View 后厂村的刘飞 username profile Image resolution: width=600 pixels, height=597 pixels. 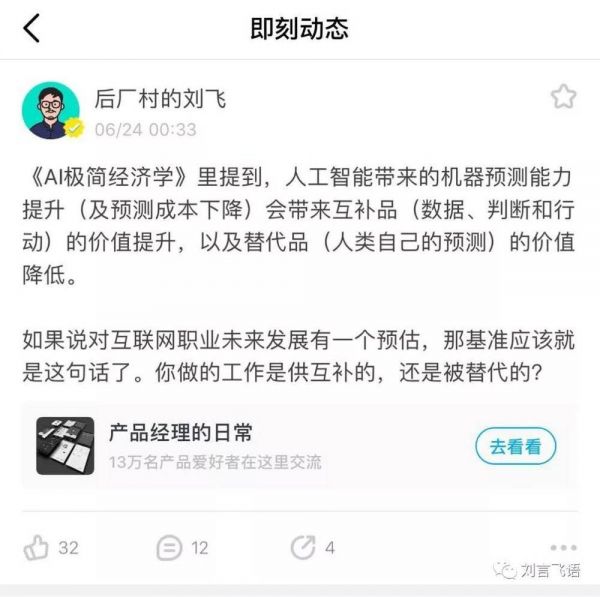pos(160,98)
